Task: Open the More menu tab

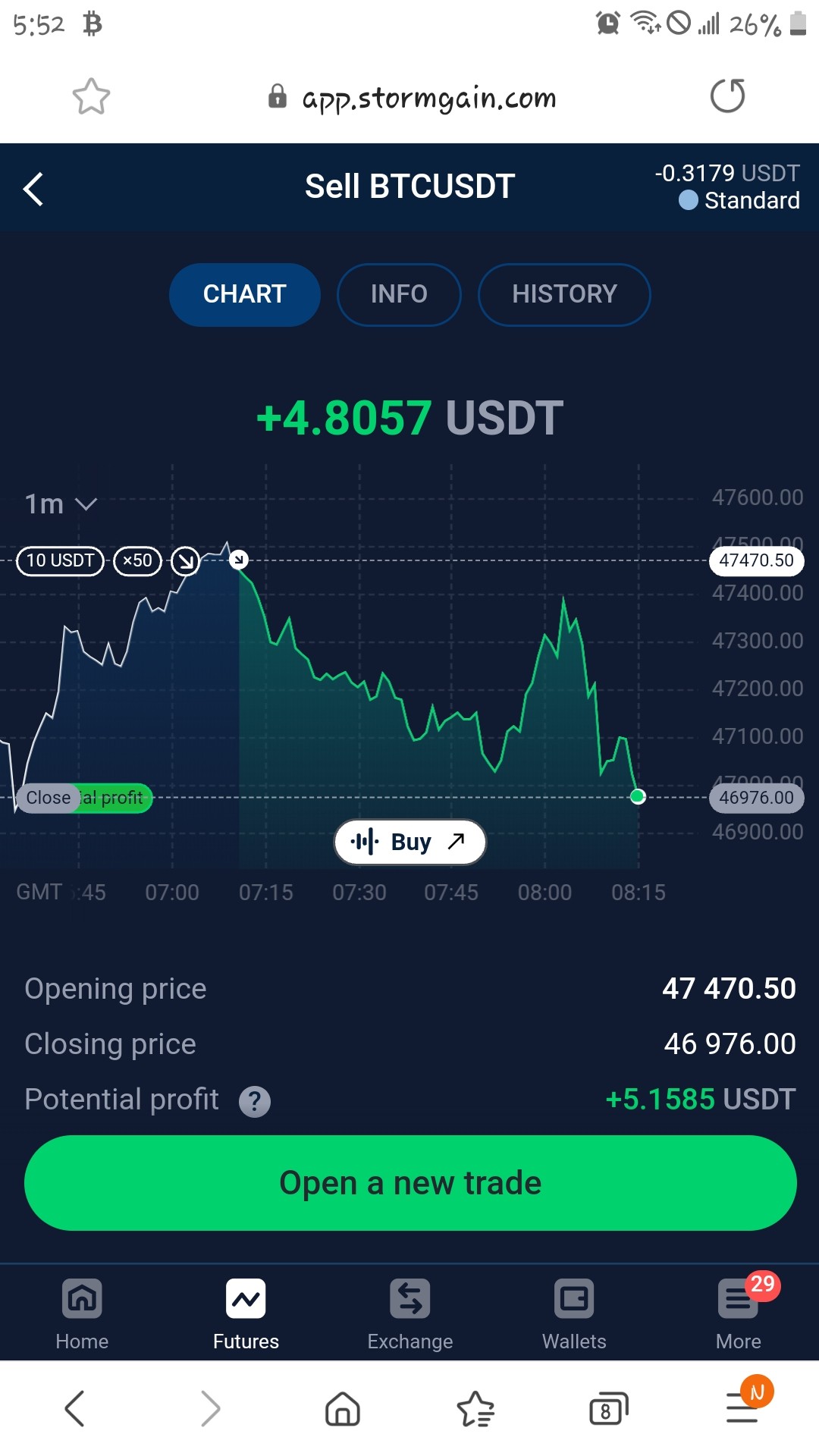Action: [x=739, y=1314]
